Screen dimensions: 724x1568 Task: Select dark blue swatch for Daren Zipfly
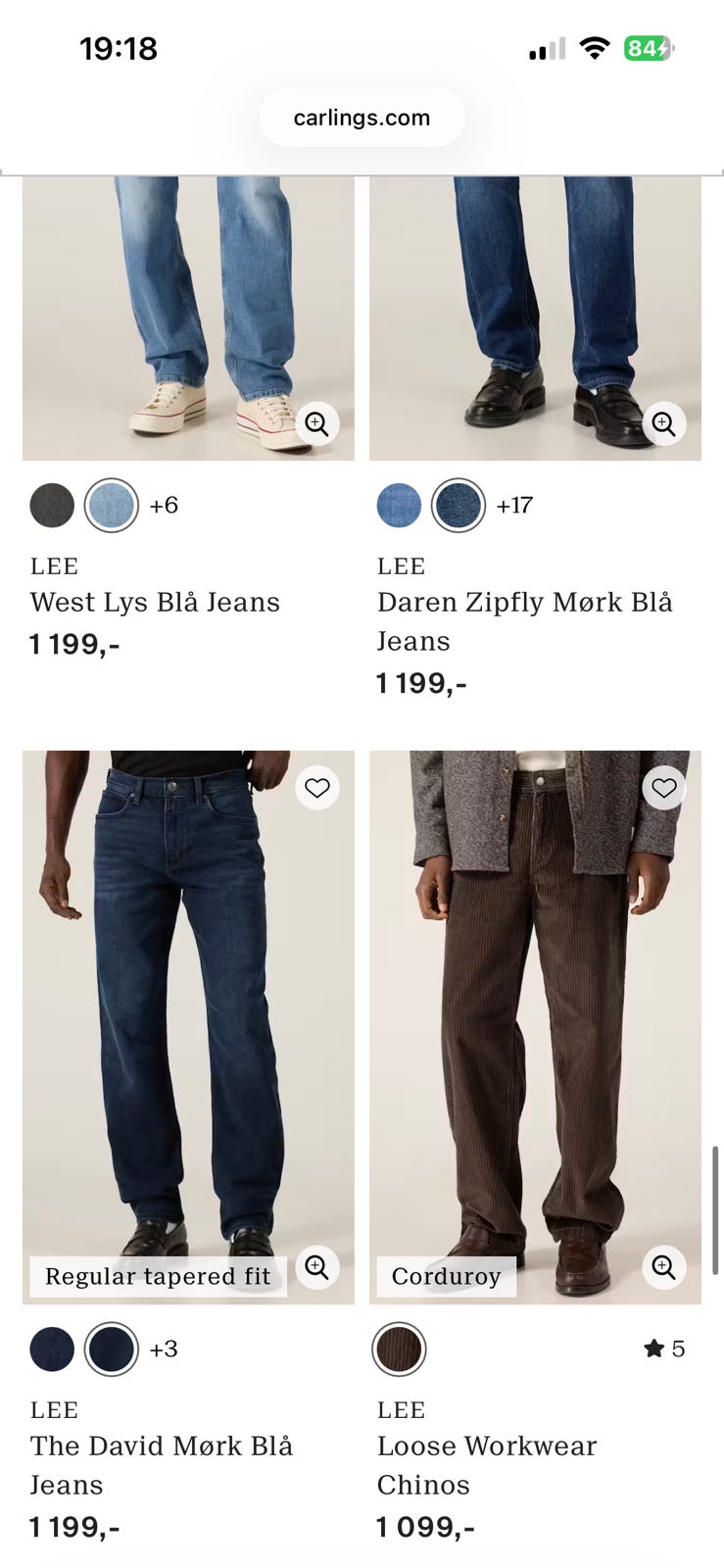point(459,506)
